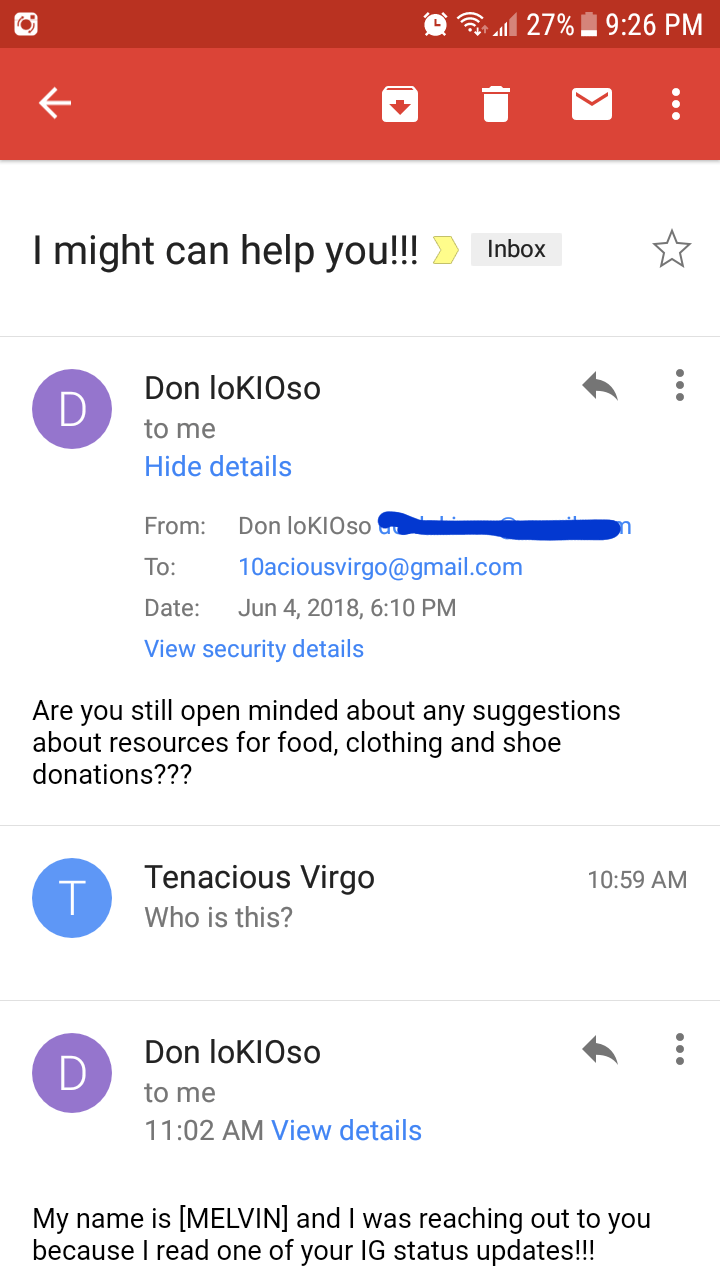Open the top app bar overflow menu
The height and width of the screenshot is (1280, 720).
pyautogui.click(x=677, y=104)
